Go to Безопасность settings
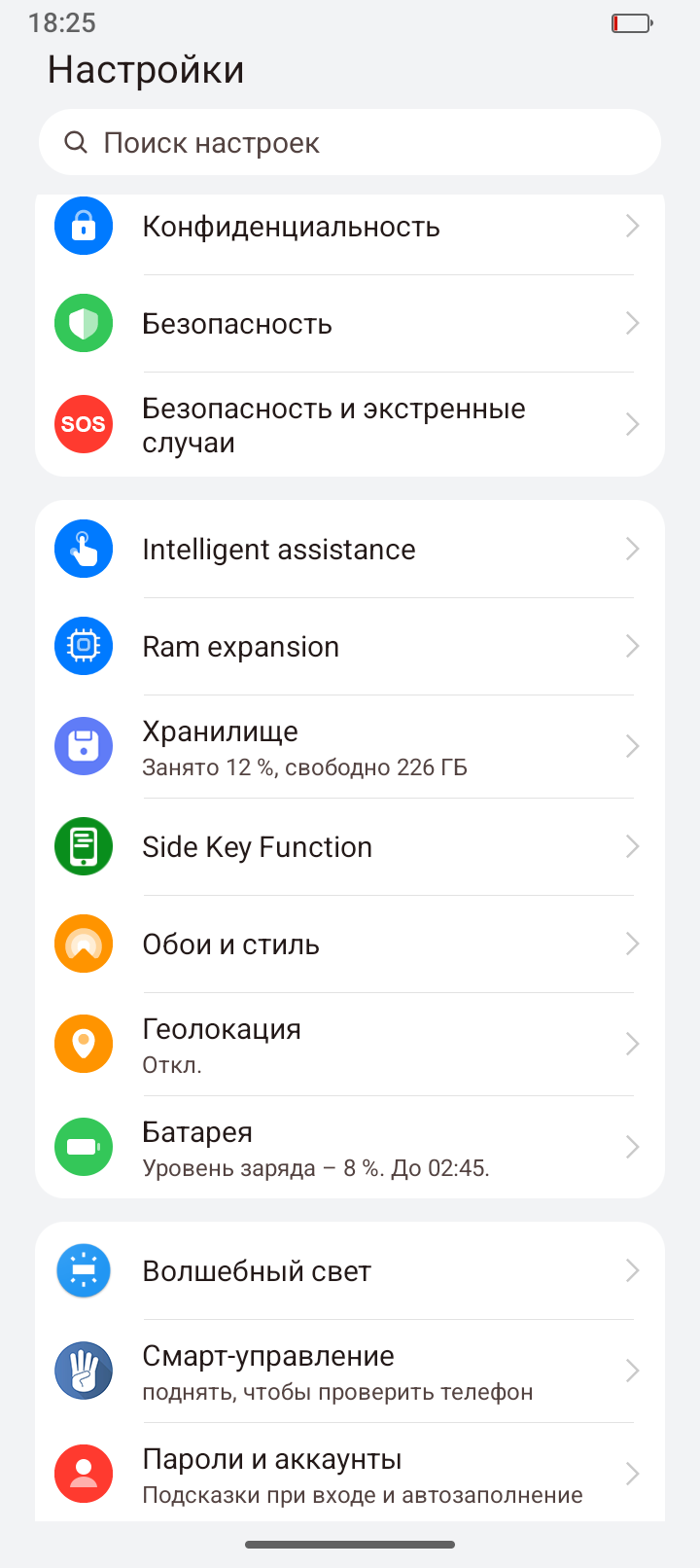 click(350, 324)
